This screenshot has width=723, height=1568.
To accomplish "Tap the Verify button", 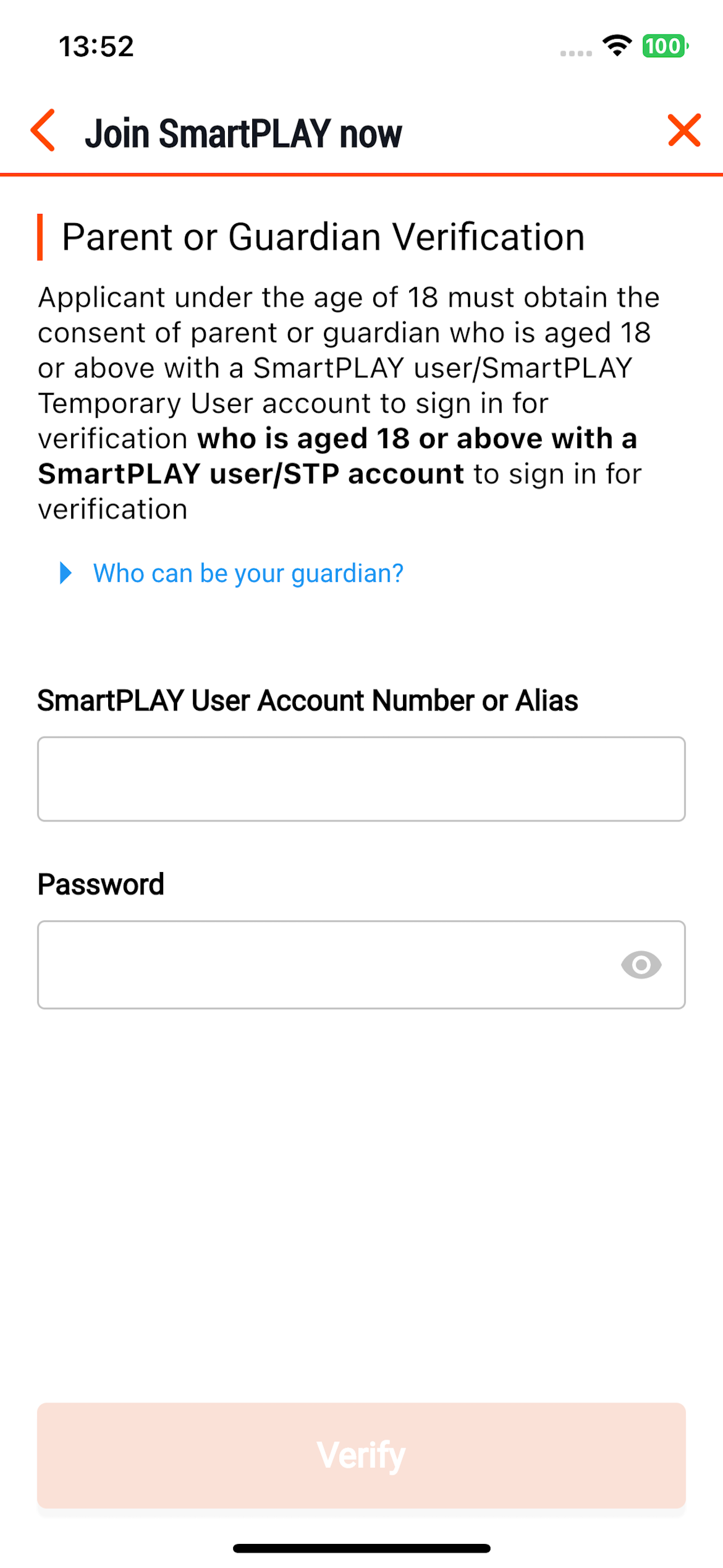I will point(361,1454).
